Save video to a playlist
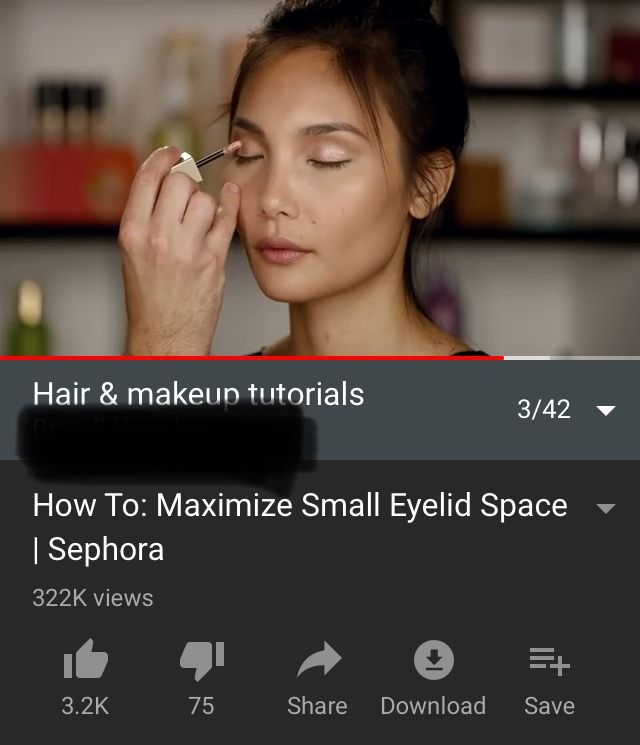The width and height of the screenshot is (640, 745). [549, 662]
